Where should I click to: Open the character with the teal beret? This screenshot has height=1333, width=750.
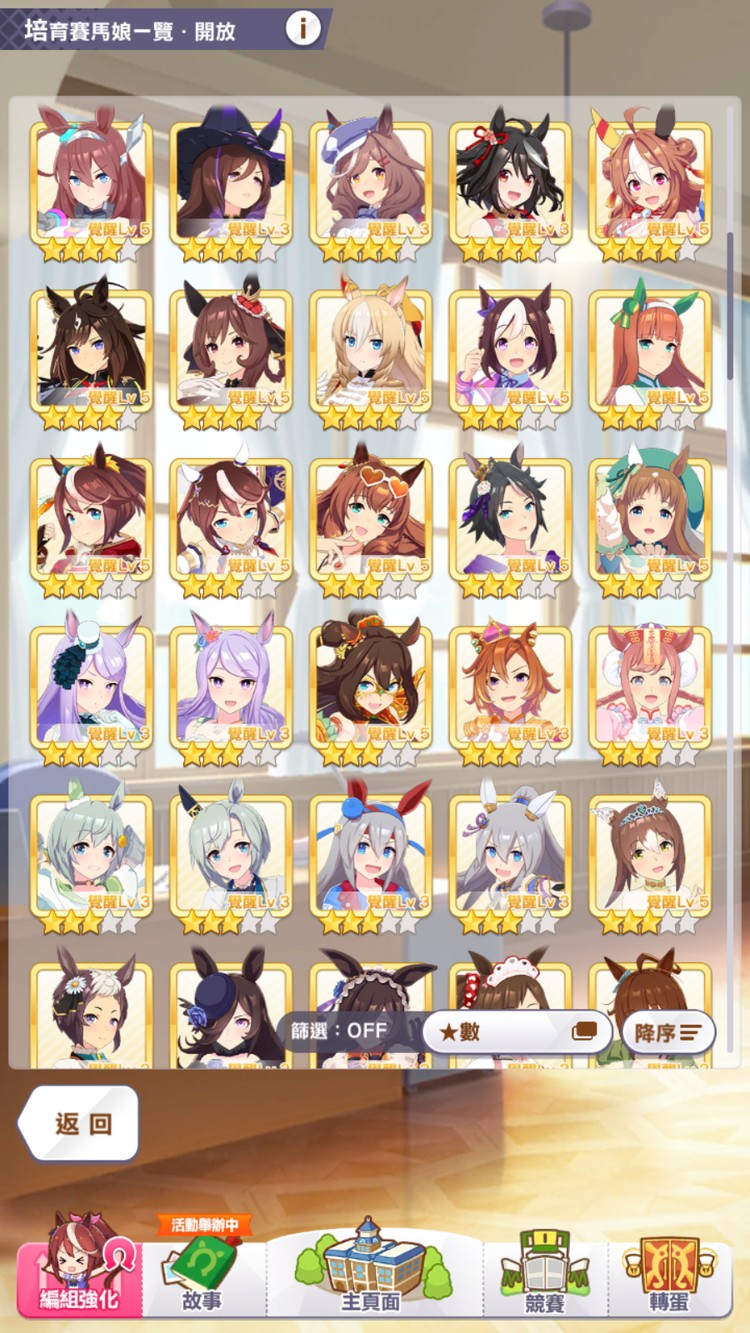[x=650, y=519]
